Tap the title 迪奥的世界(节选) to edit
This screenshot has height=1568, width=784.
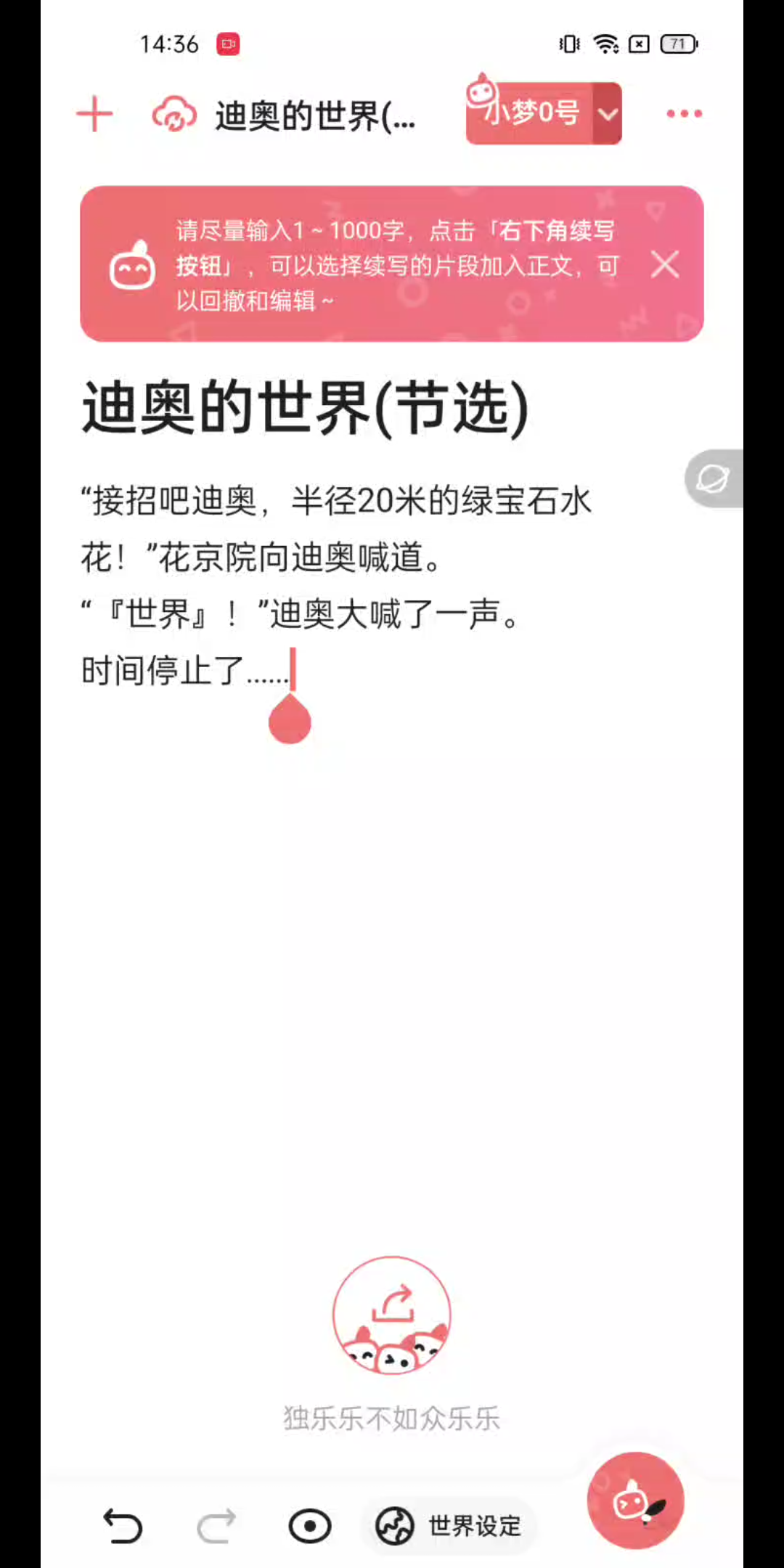point(305,409)
